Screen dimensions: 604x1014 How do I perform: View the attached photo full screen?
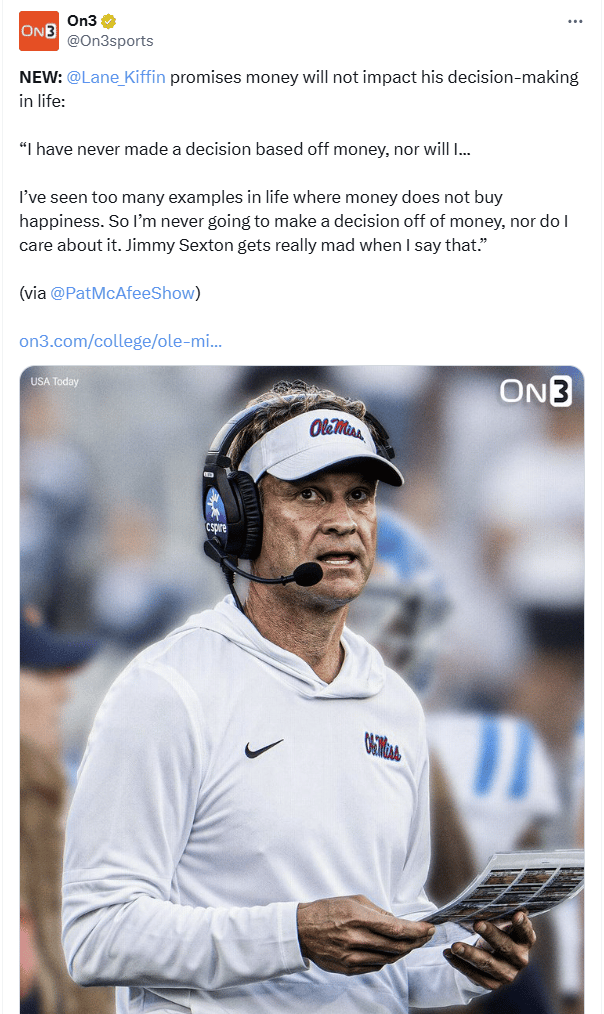301,690
